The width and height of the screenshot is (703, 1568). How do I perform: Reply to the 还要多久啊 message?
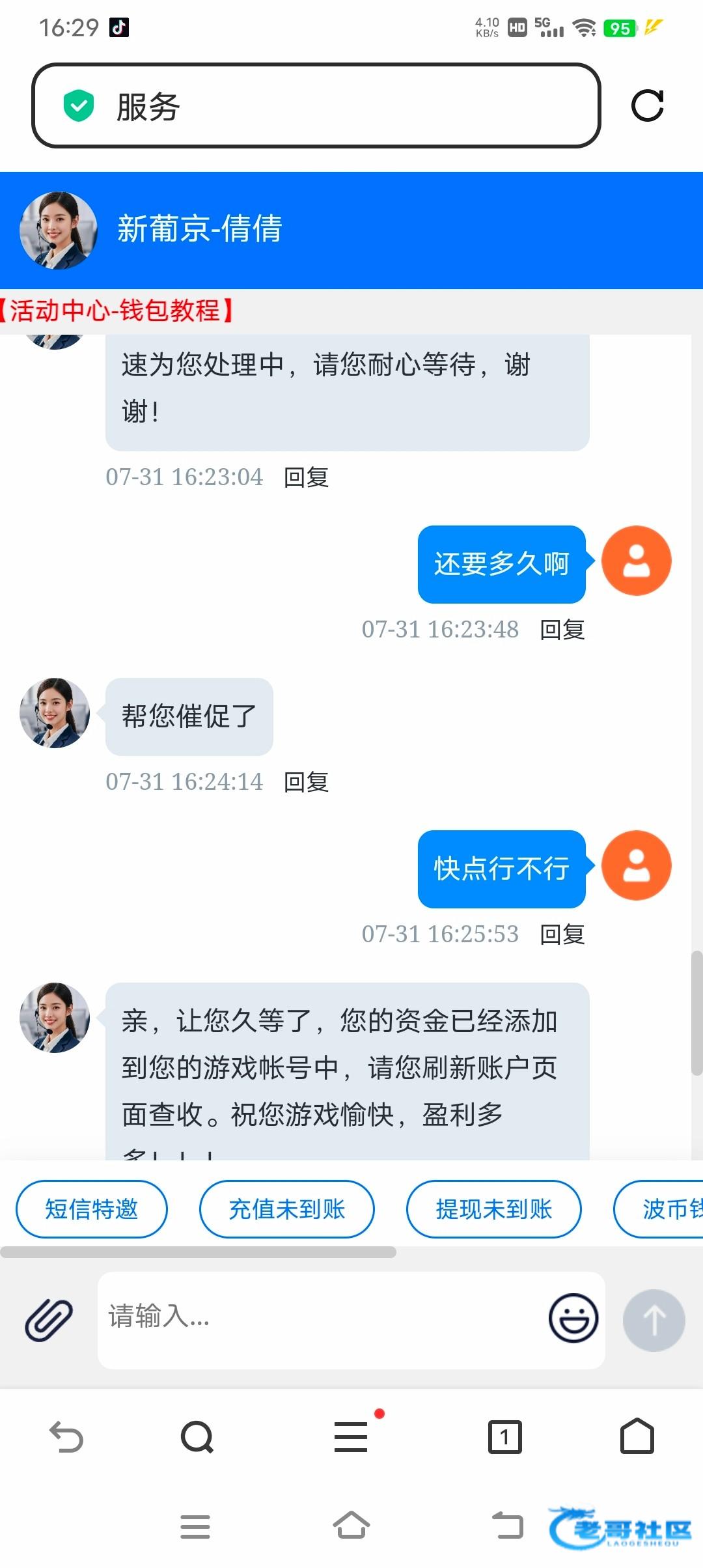click(562, 630)
